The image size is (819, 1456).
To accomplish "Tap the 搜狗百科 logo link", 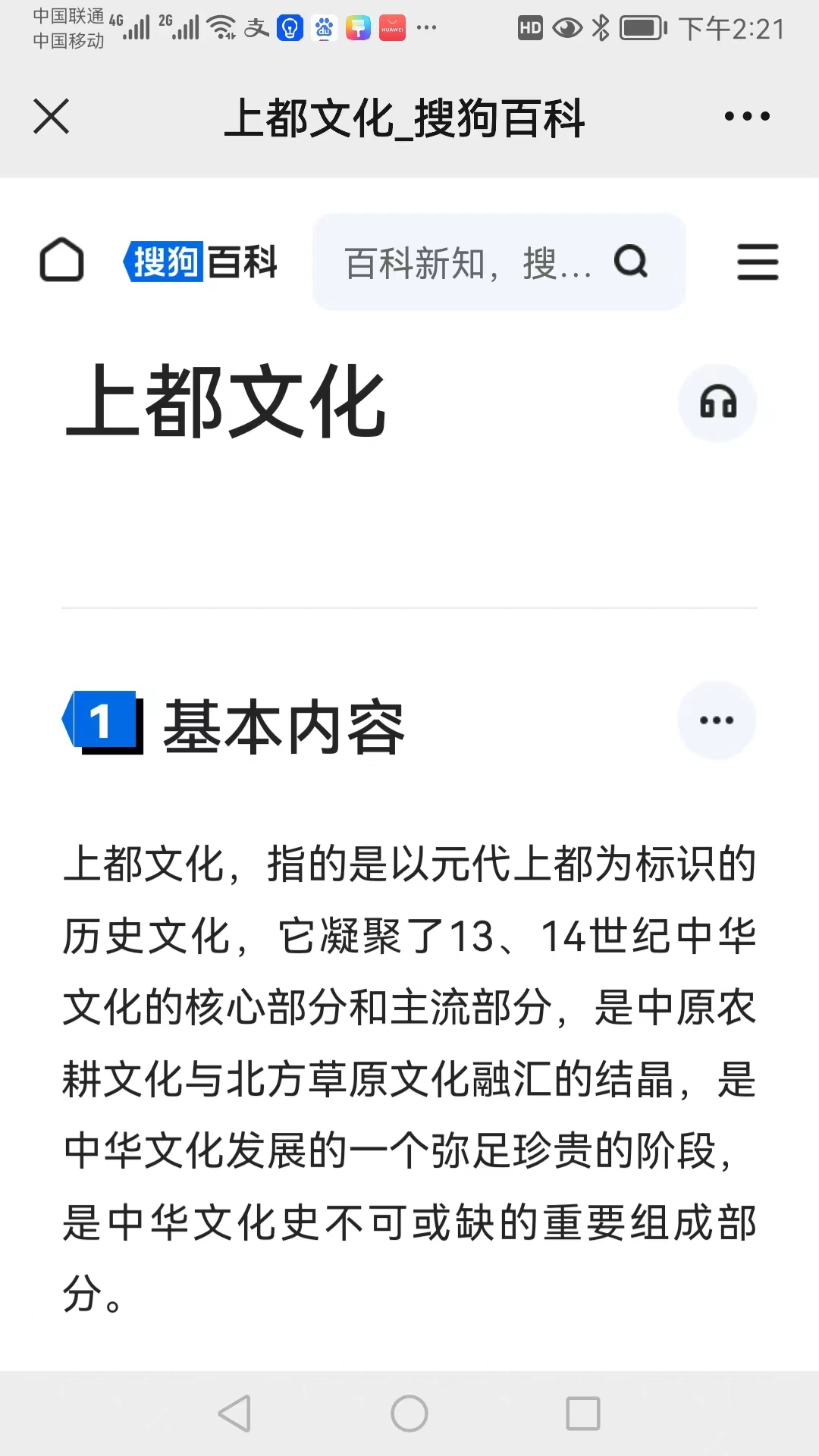I will (201, 262).
